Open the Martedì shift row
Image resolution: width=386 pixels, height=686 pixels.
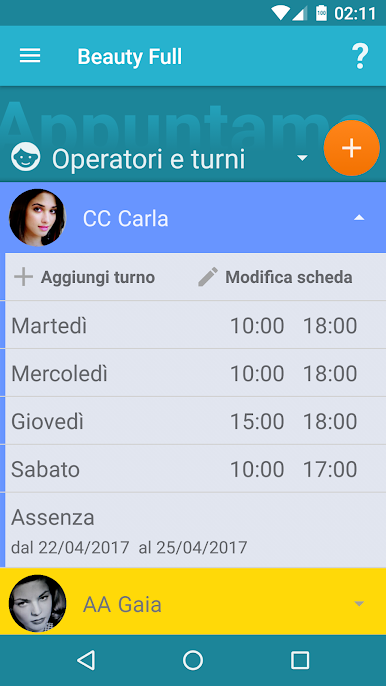(x=195, y=325)
